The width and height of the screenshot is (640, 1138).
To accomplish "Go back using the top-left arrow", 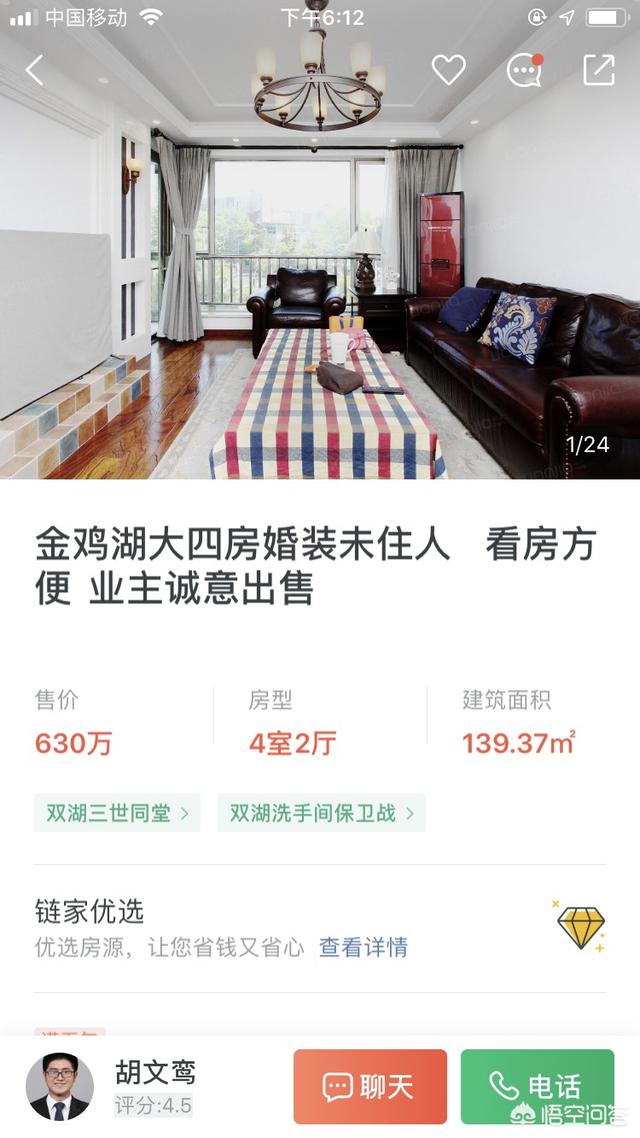I will point(35,70).
